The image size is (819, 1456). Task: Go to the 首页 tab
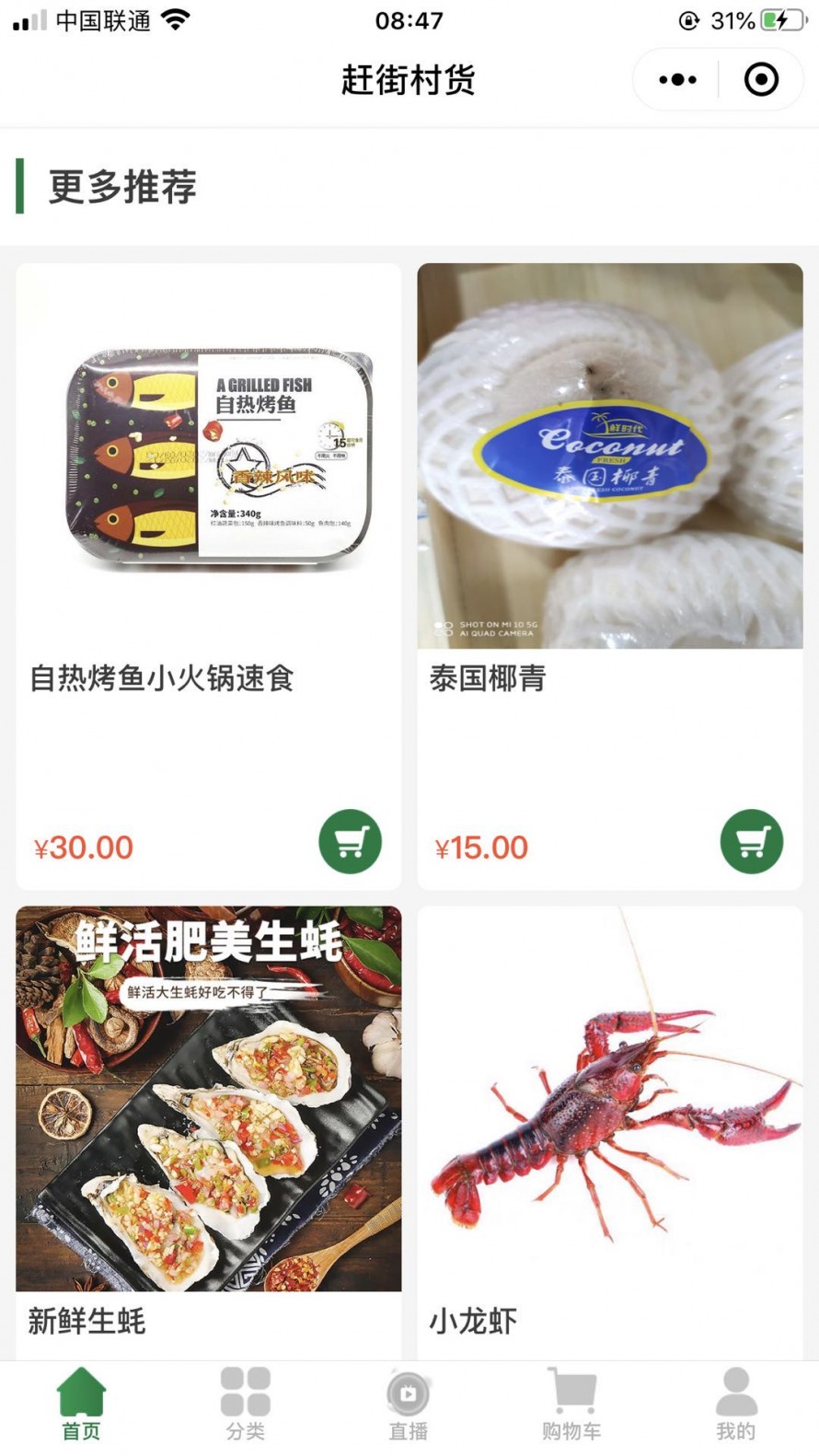coord(81,1404)
